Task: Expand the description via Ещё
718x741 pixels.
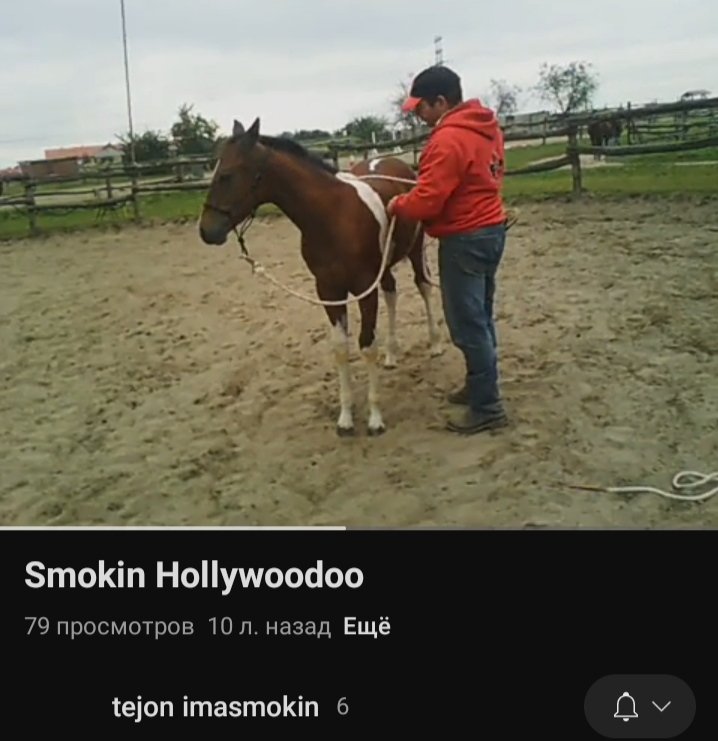Action: click(367, 627)
